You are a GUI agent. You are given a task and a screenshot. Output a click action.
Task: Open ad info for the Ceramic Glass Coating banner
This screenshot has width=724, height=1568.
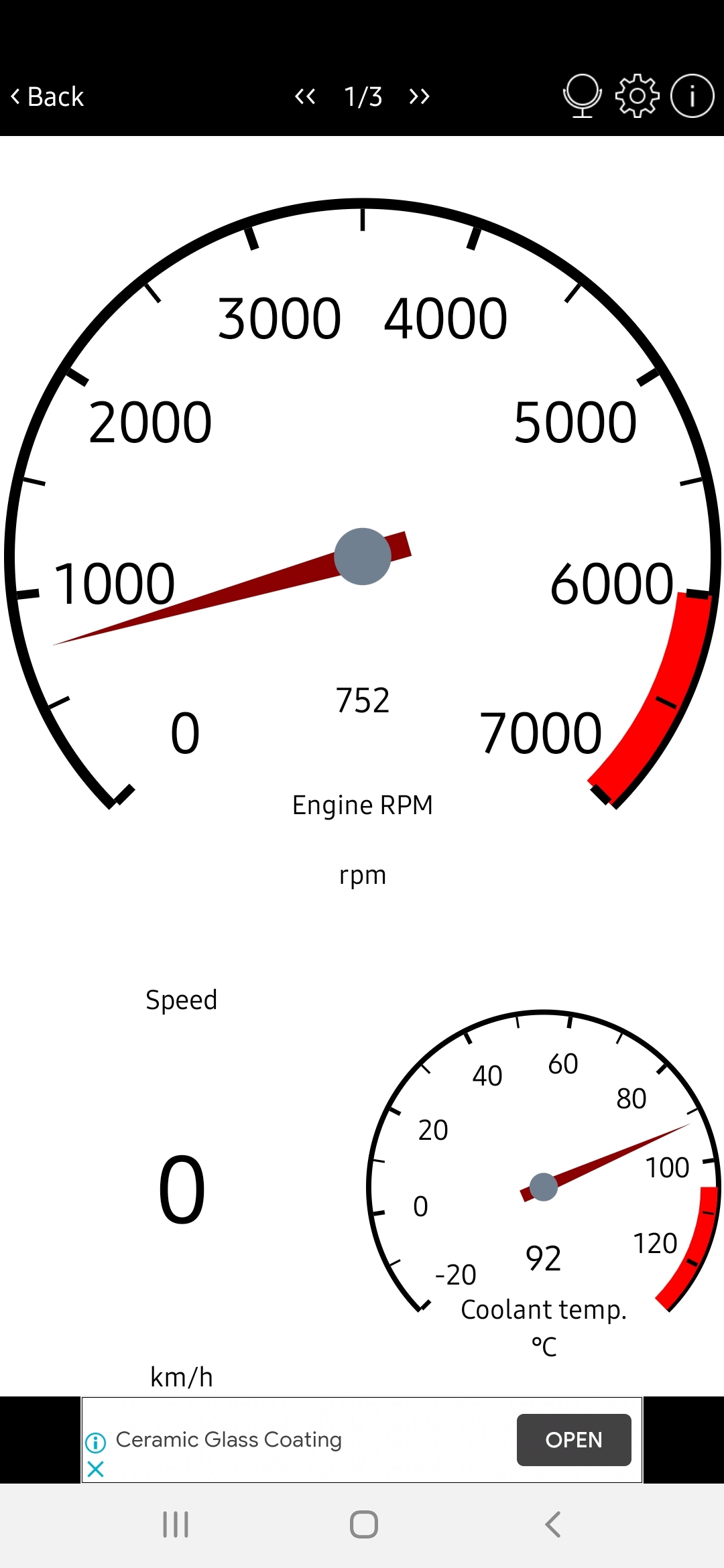pyautogui.click(x=96, y=1442)
